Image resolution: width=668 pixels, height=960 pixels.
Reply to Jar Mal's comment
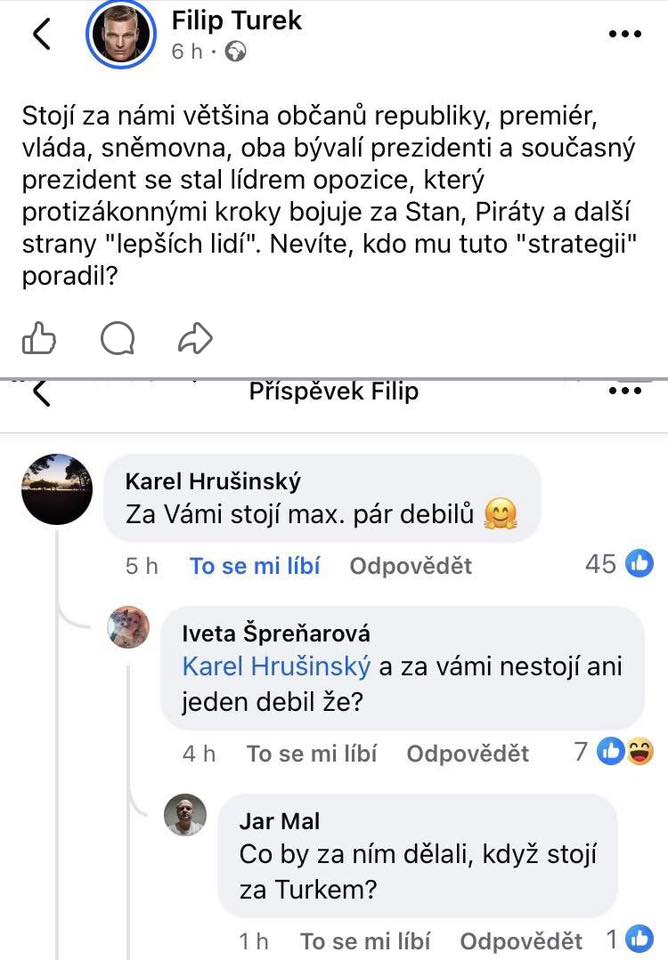(x=521, y=941)
